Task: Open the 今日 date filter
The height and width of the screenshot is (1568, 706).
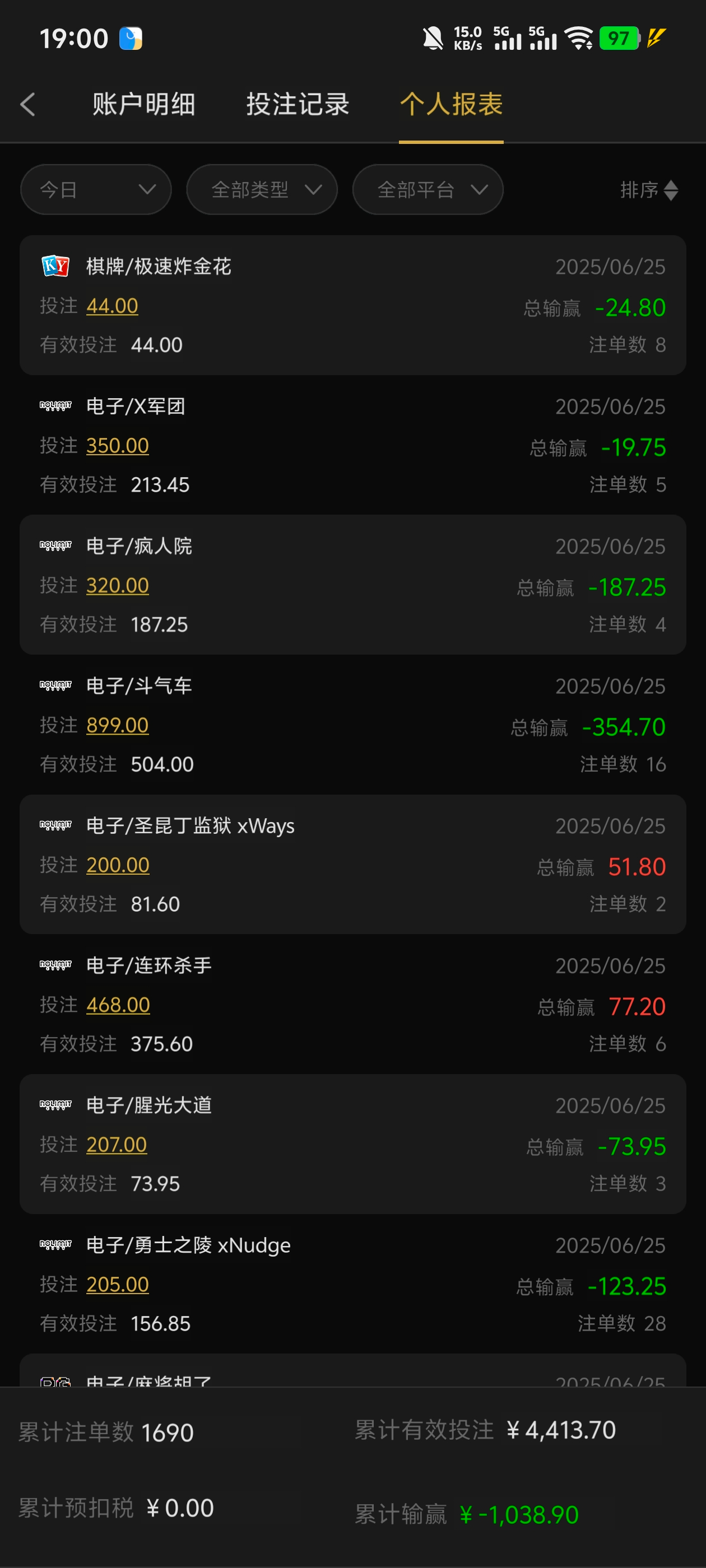Action: coord(96,189)
